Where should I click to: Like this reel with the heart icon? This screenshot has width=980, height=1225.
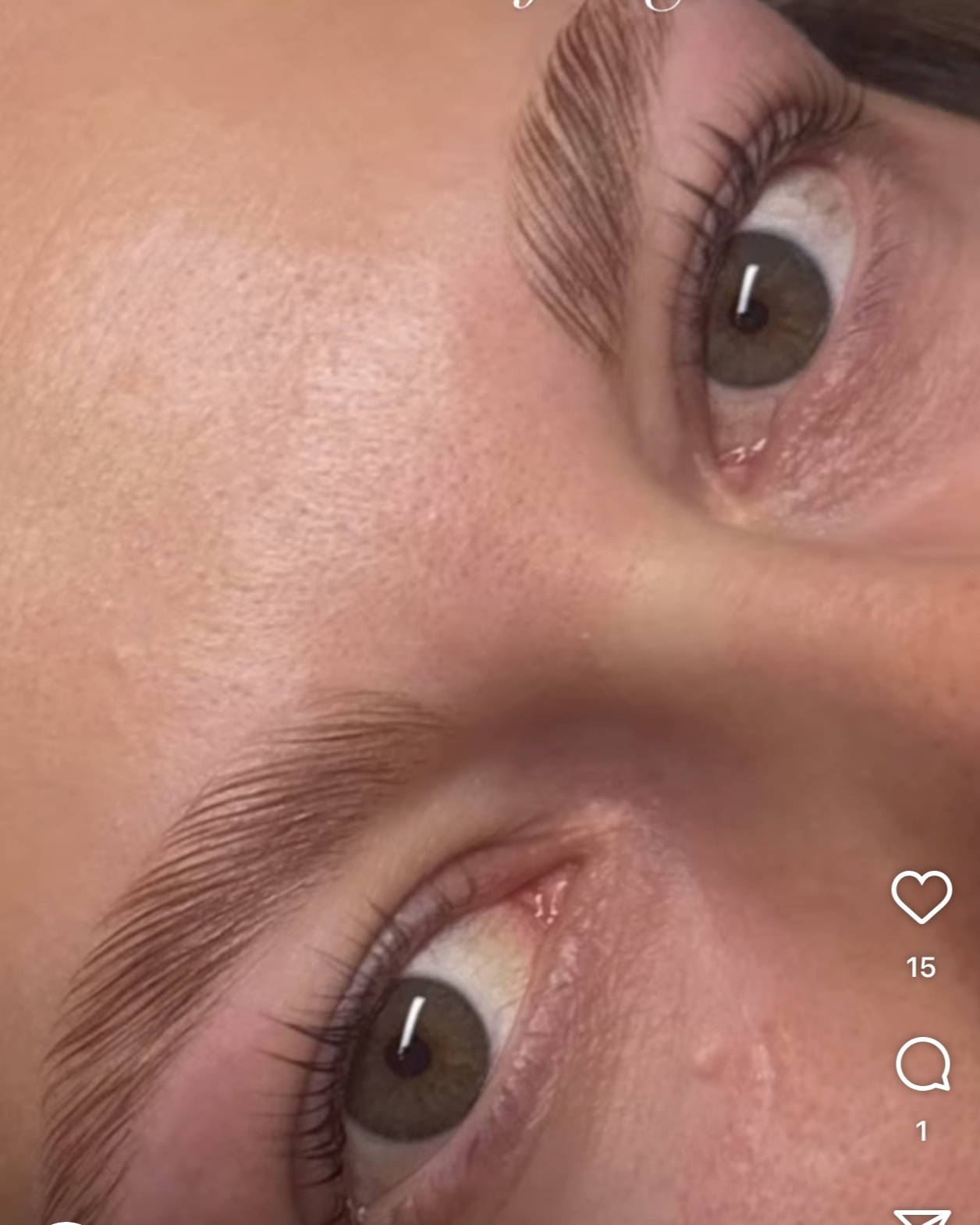pyautogui.click(x=921, y=897)
